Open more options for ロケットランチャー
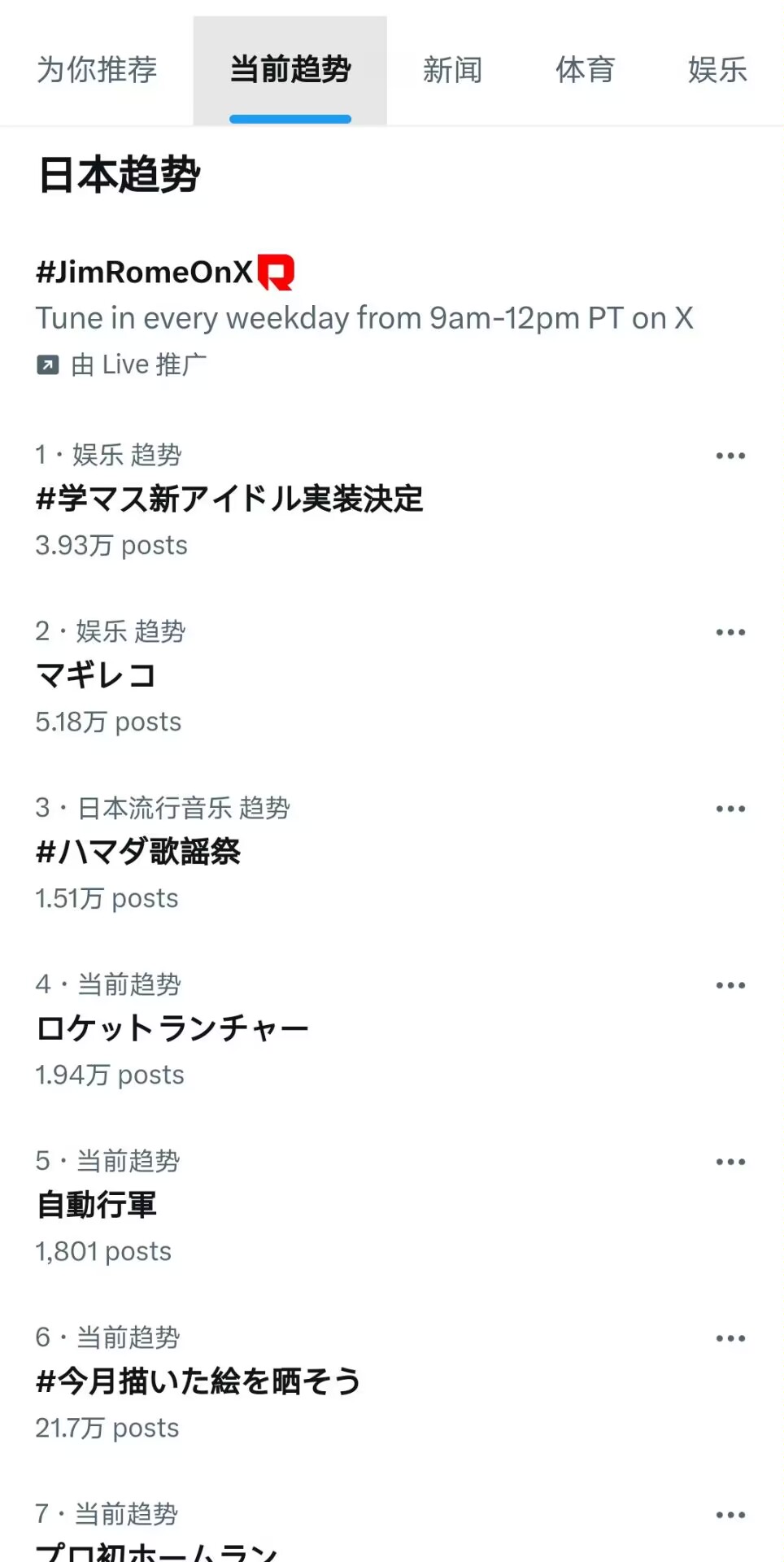 point(730,985)
